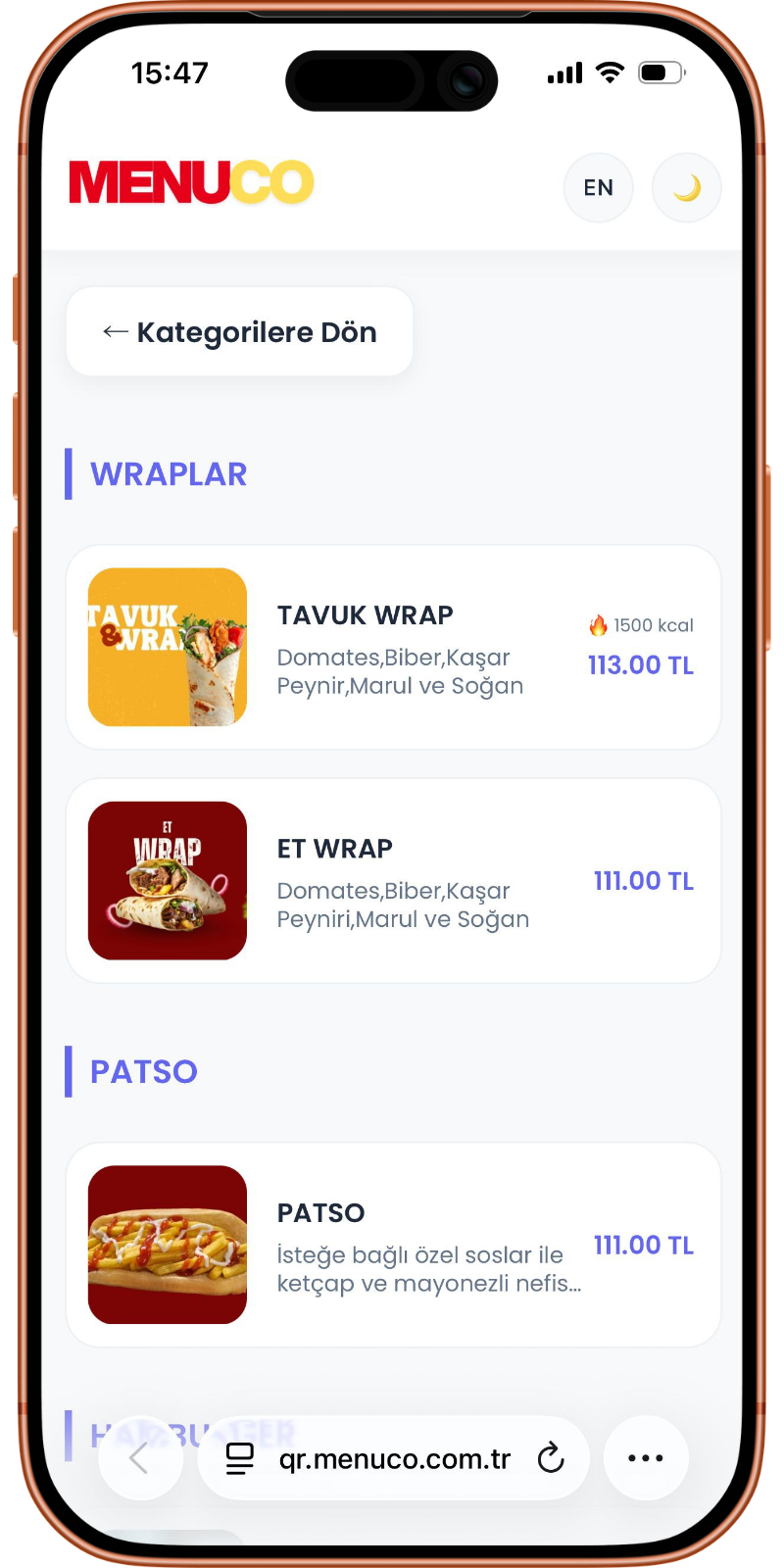This screenshot has width=784, height=1568.
Task: Reload the page in browser
Action: (551, 1458)
